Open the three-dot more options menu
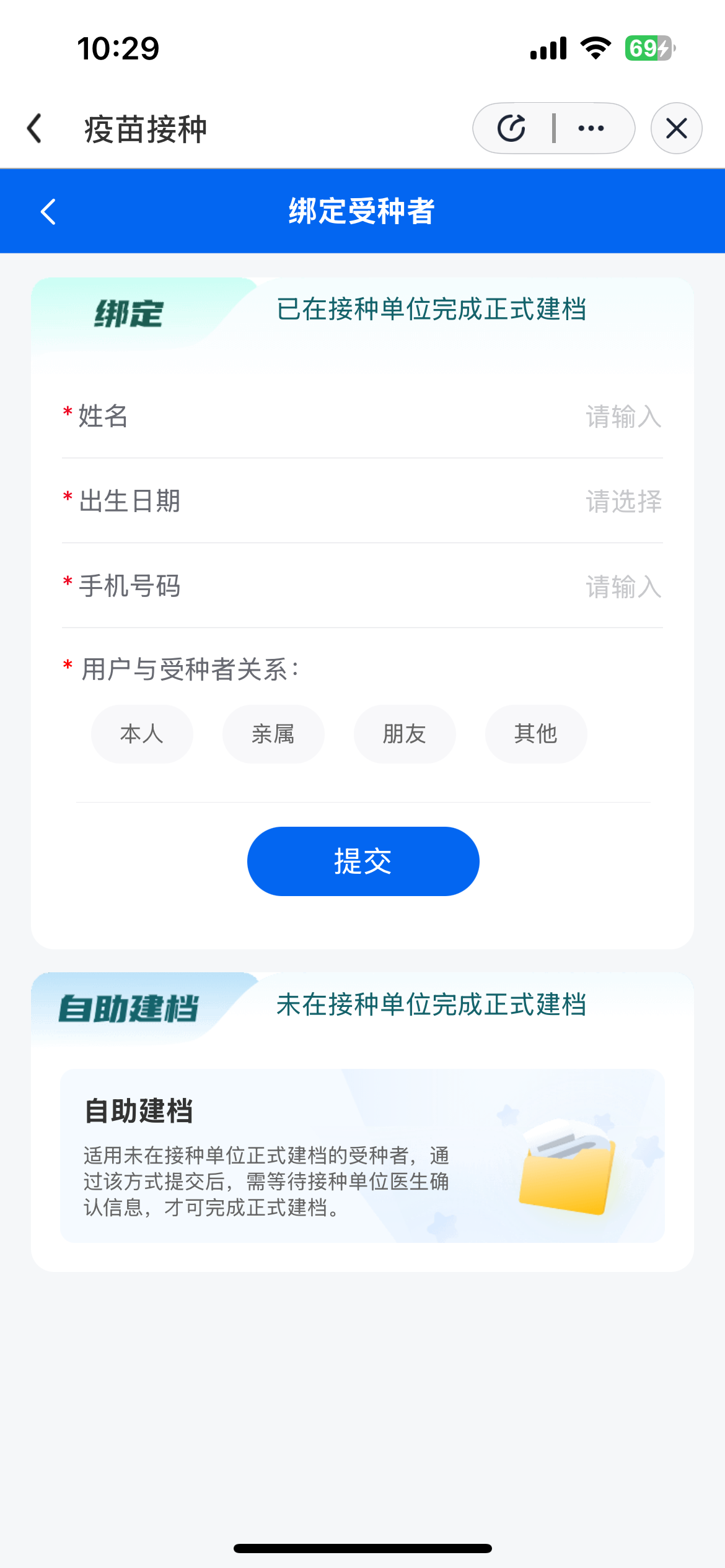This screenshot has width=725, height=1568. [591, 129]
